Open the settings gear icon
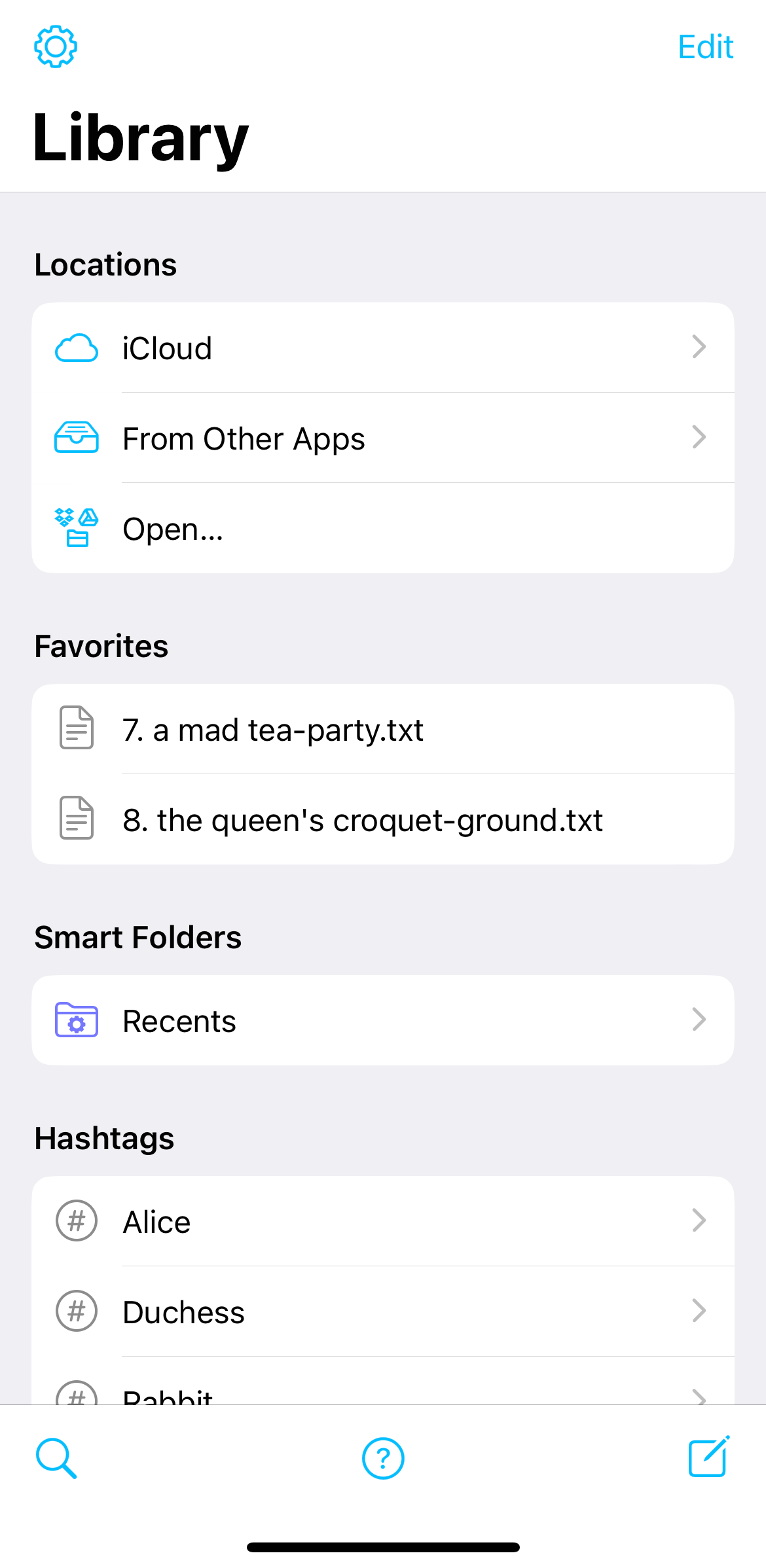766x1568 pixels. 56,46
